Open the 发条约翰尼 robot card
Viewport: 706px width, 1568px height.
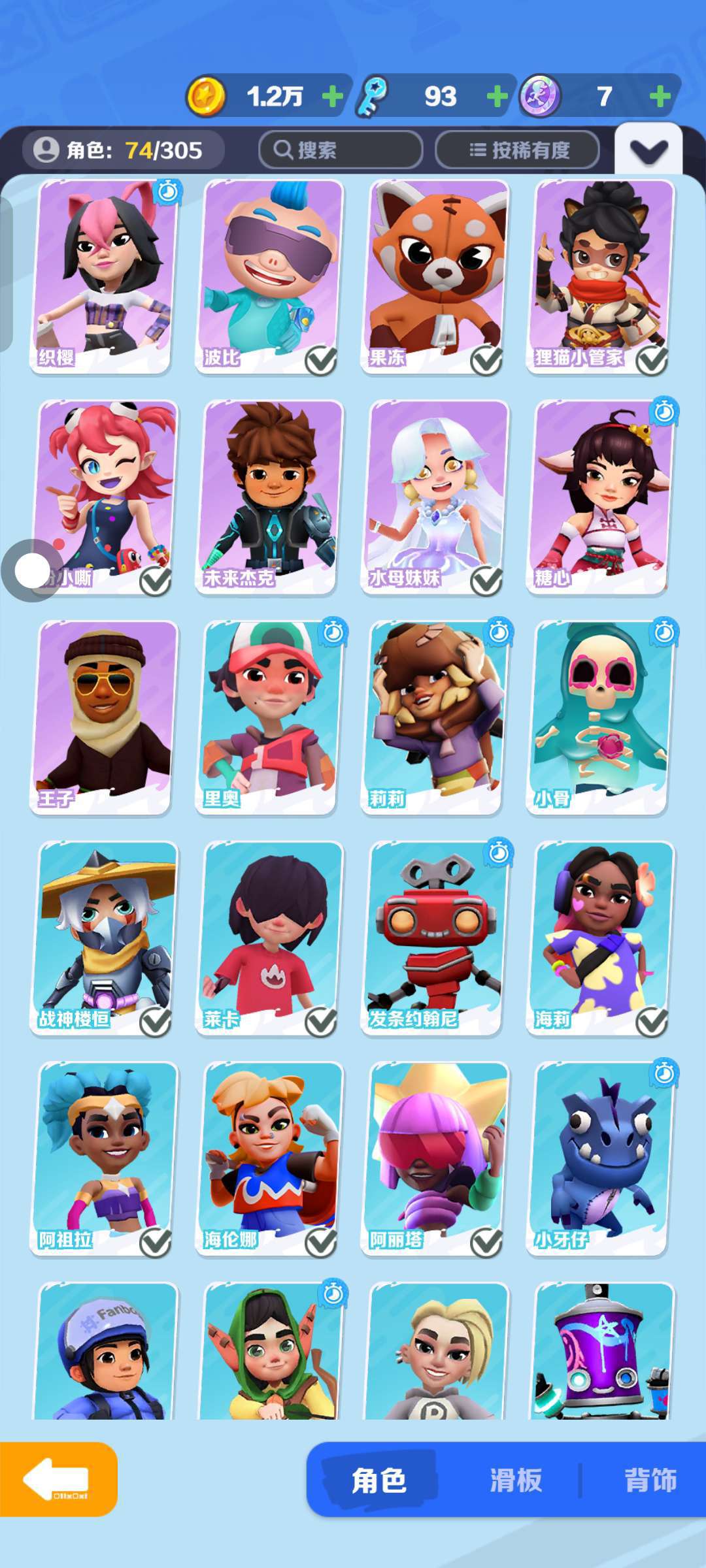[435, 937]
